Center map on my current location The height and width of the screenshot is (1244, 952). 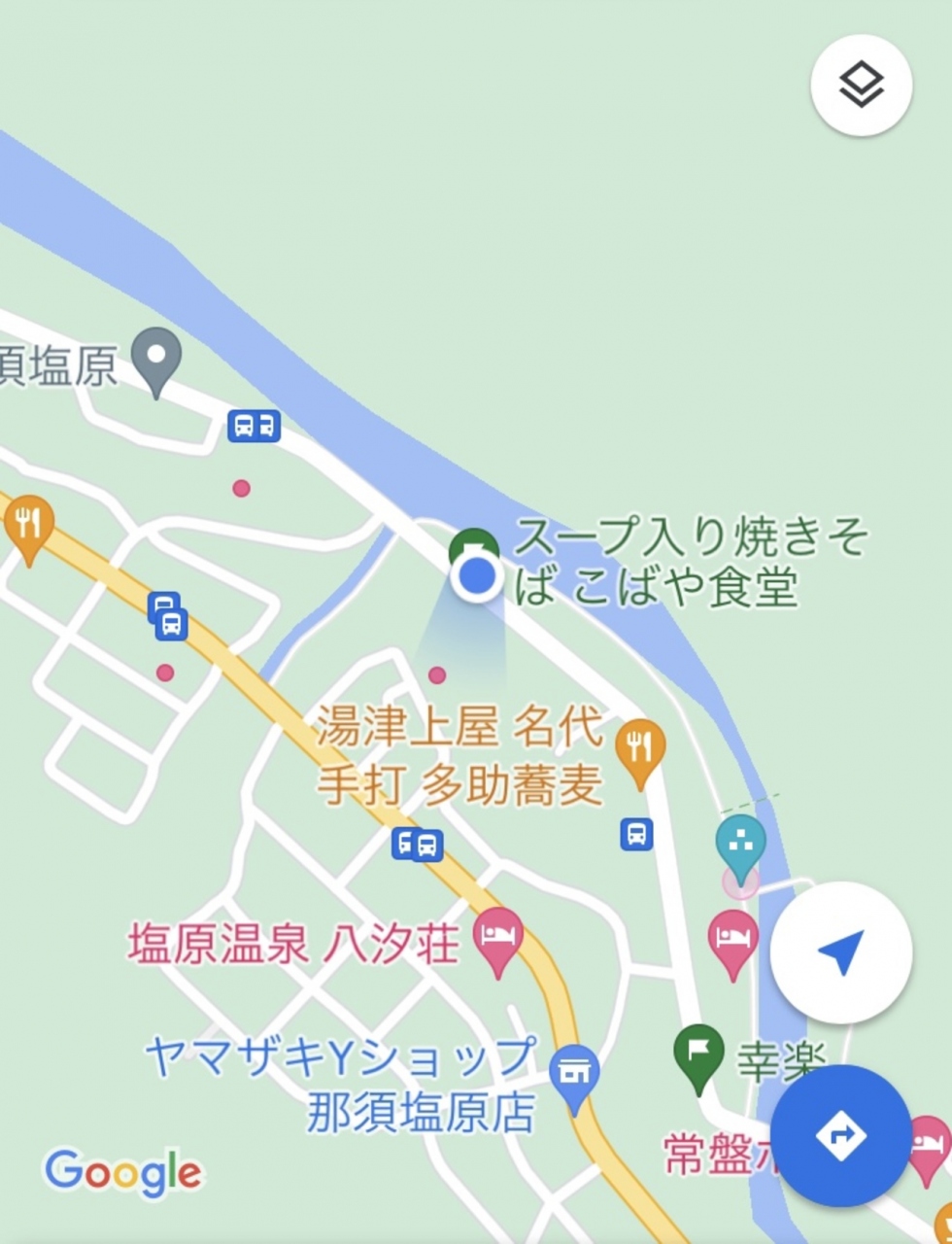point(840,952)
